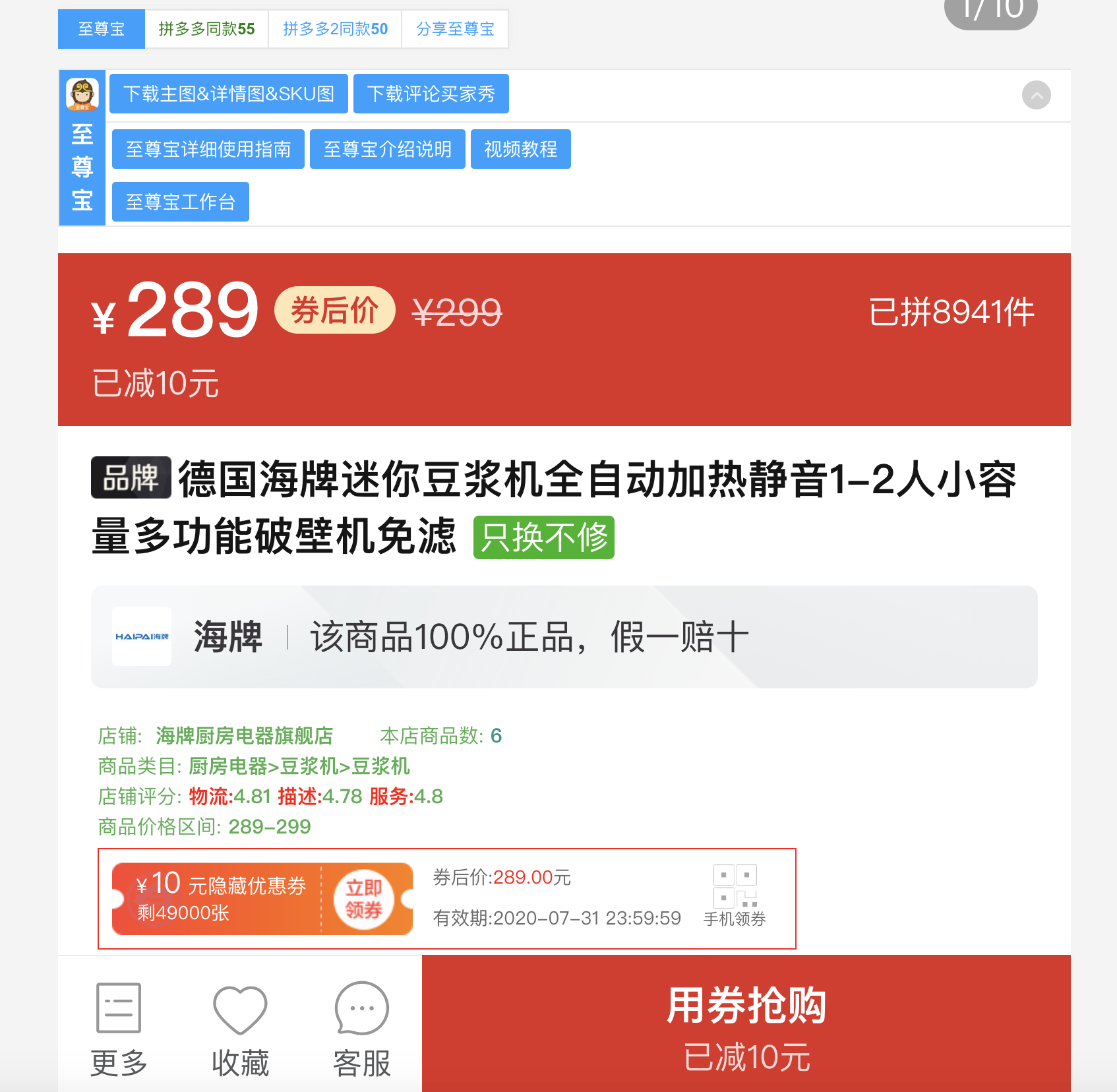Open the 拼多多2同款50 tab
The height and width of the screenshot is (1092, 1117).
tap(335, 29)
